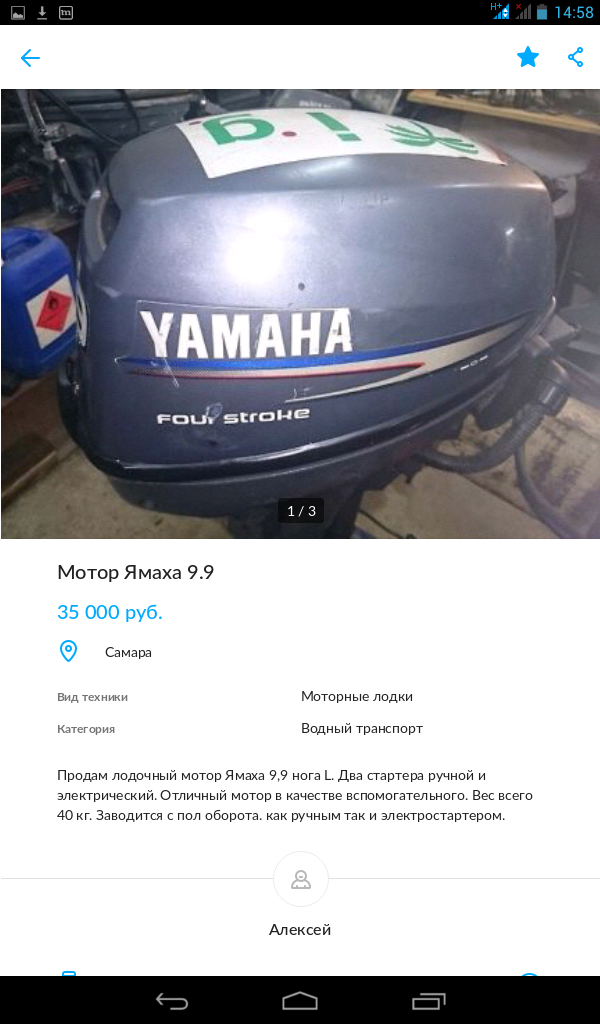Tap the system back button

[172, 1000]
